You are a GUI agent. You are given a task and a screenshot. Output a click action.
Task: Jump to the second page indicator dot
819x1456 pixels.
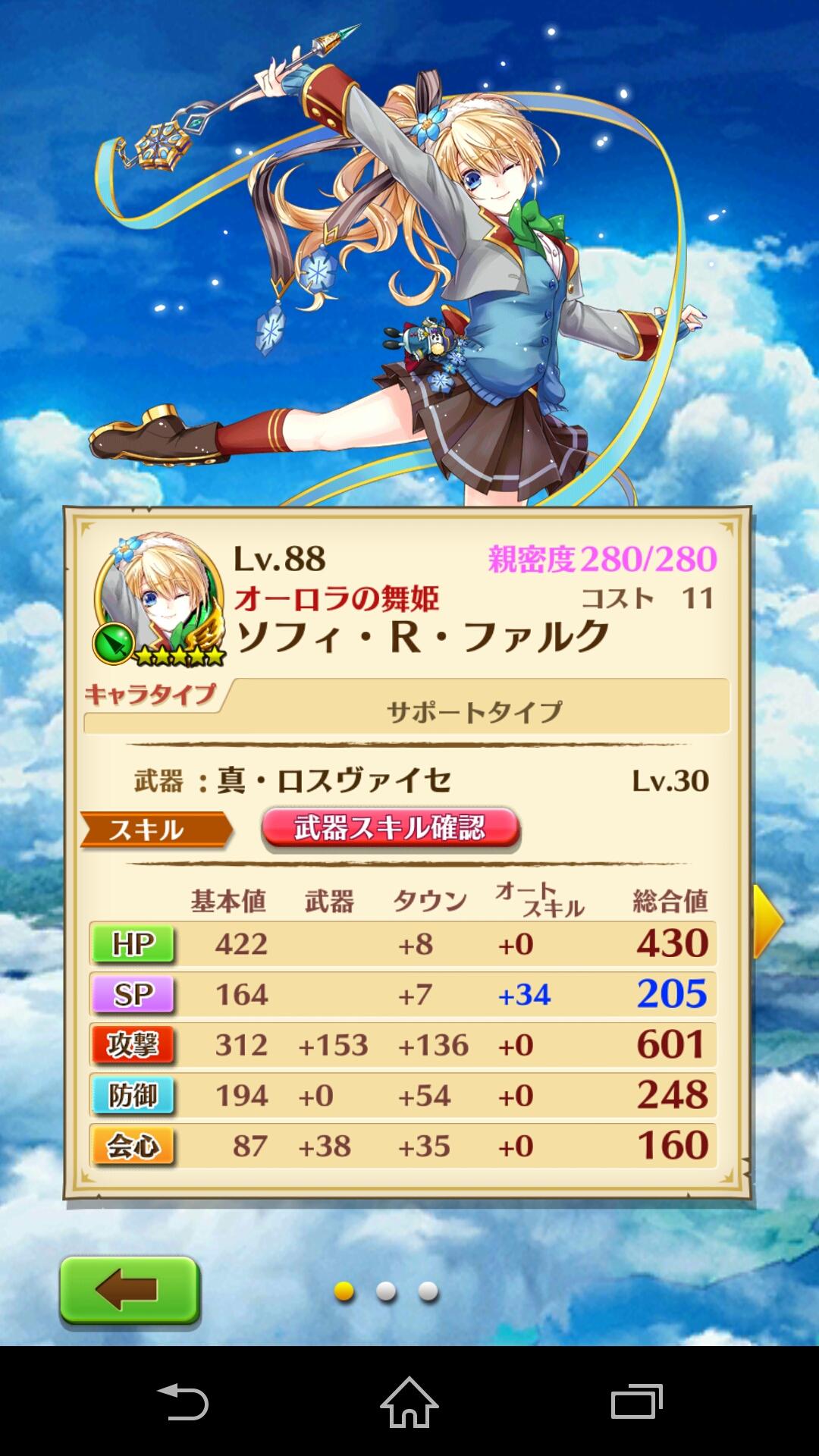tap(387, 1291)
